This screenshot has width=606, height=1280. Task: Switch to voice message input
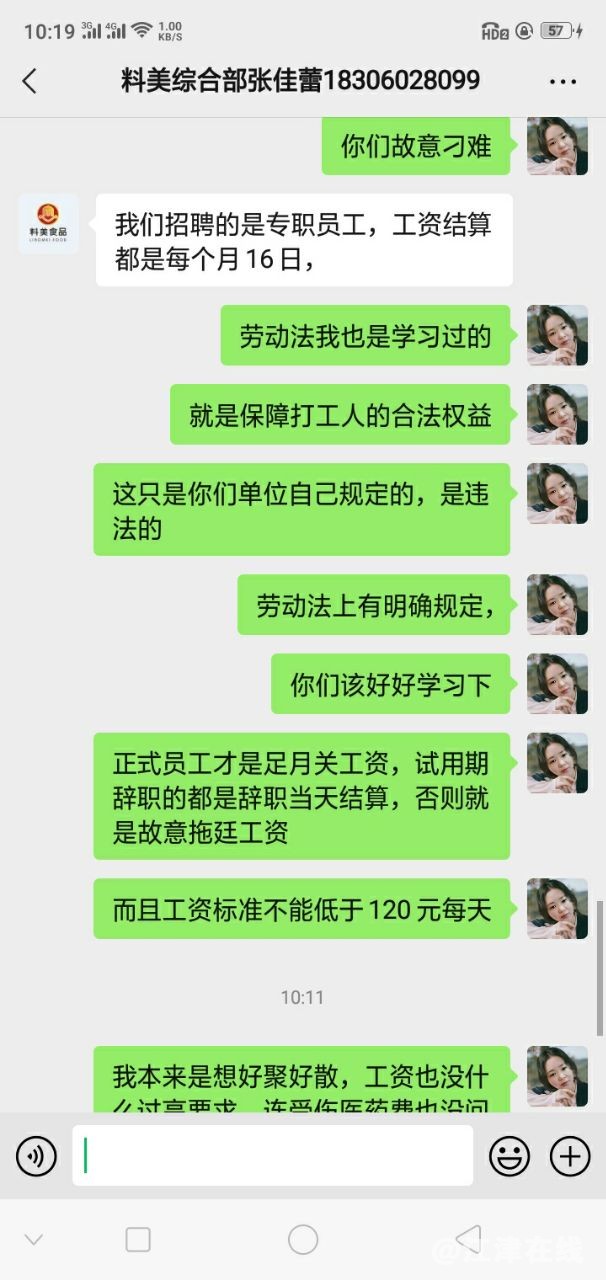(x=36, y=1157)
